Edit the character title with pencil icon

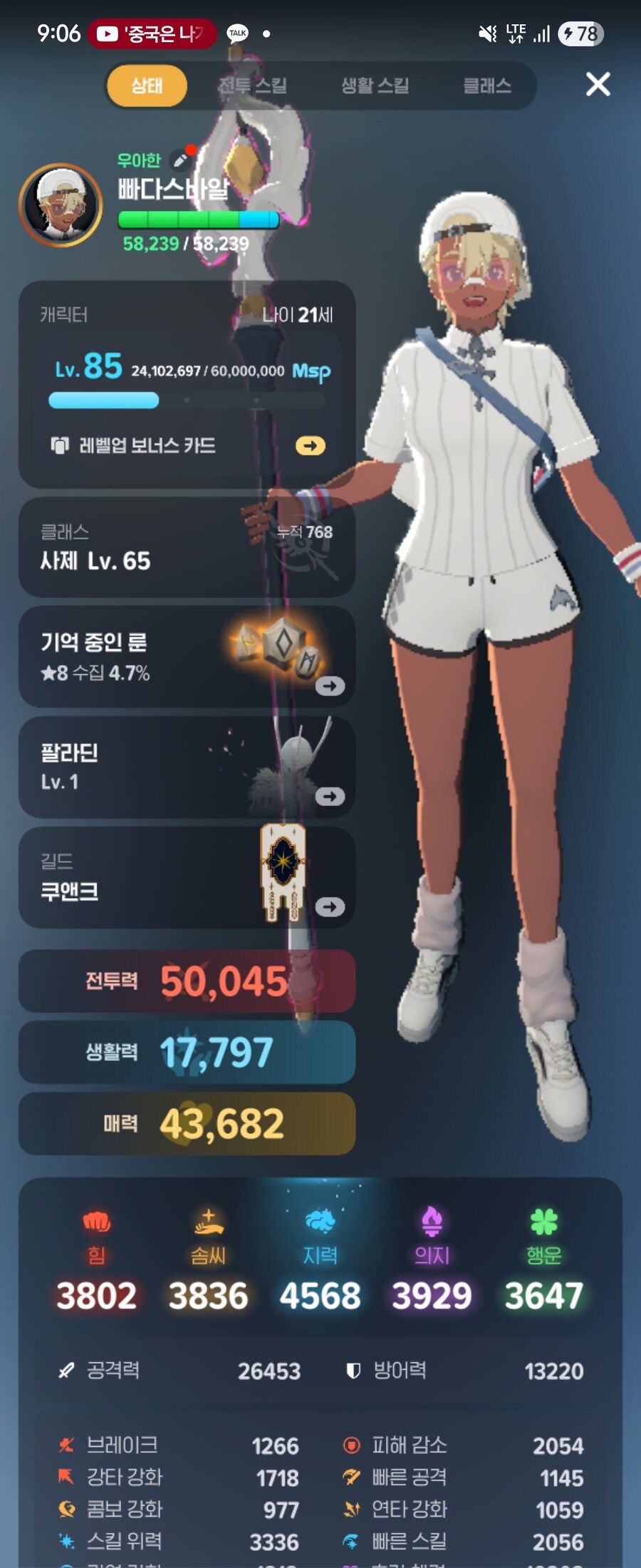pyautogui.click(x=182, y=160)
